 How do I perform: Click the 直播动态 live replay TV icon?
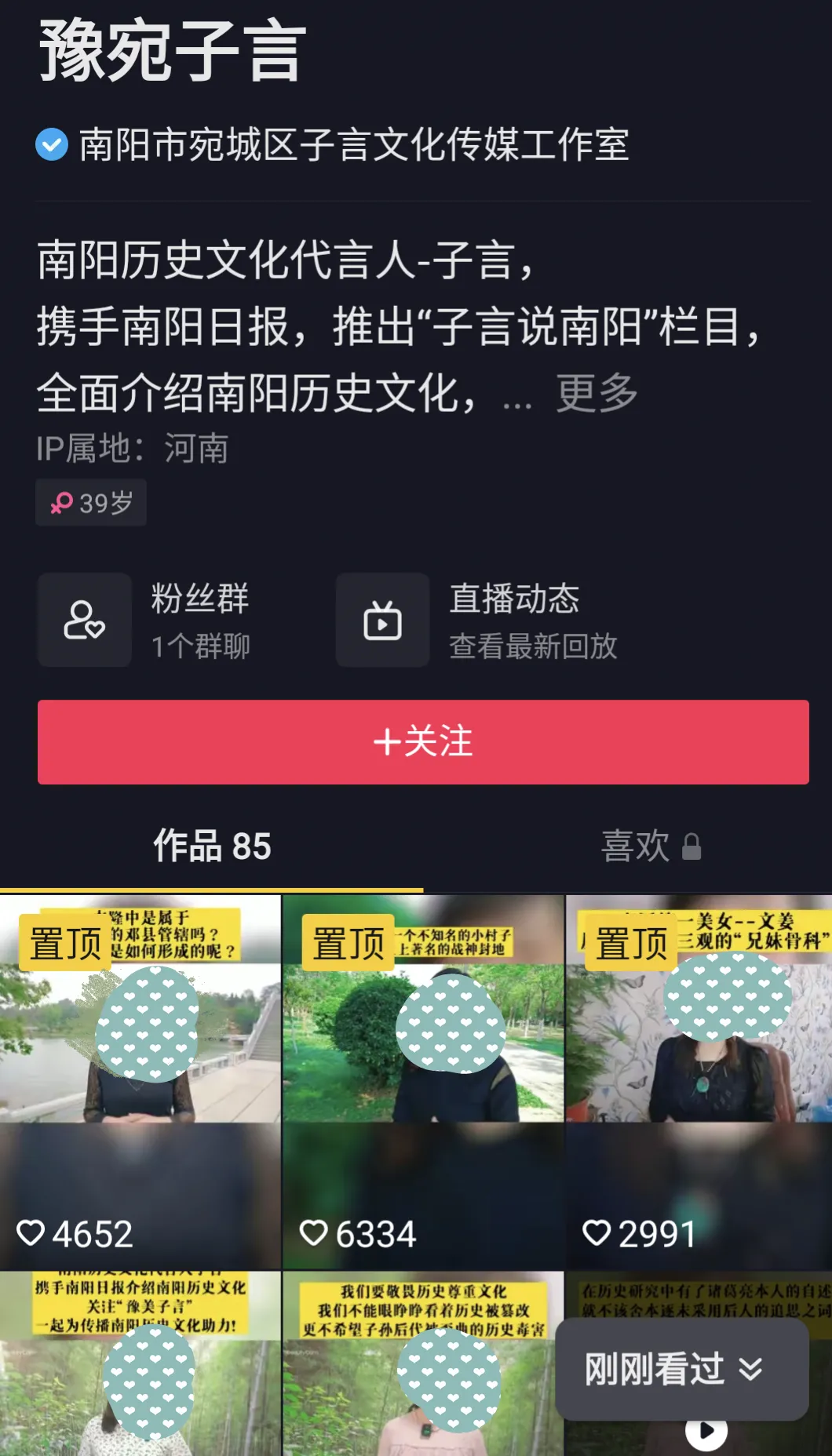point(382,620)
